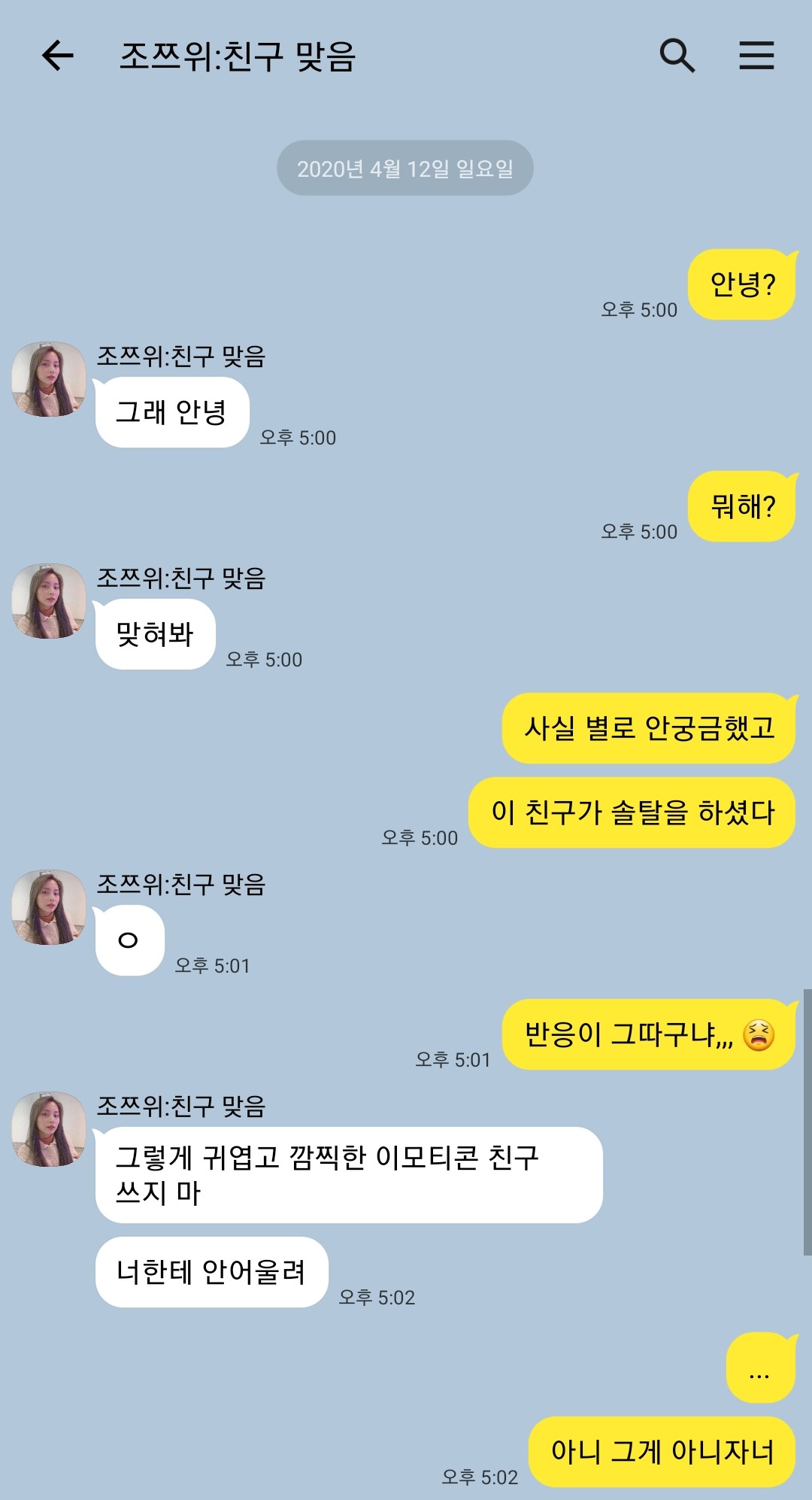Open sender's profile photo beside 맞혀봐
812x1500 pixels.
tap(49, 601)
